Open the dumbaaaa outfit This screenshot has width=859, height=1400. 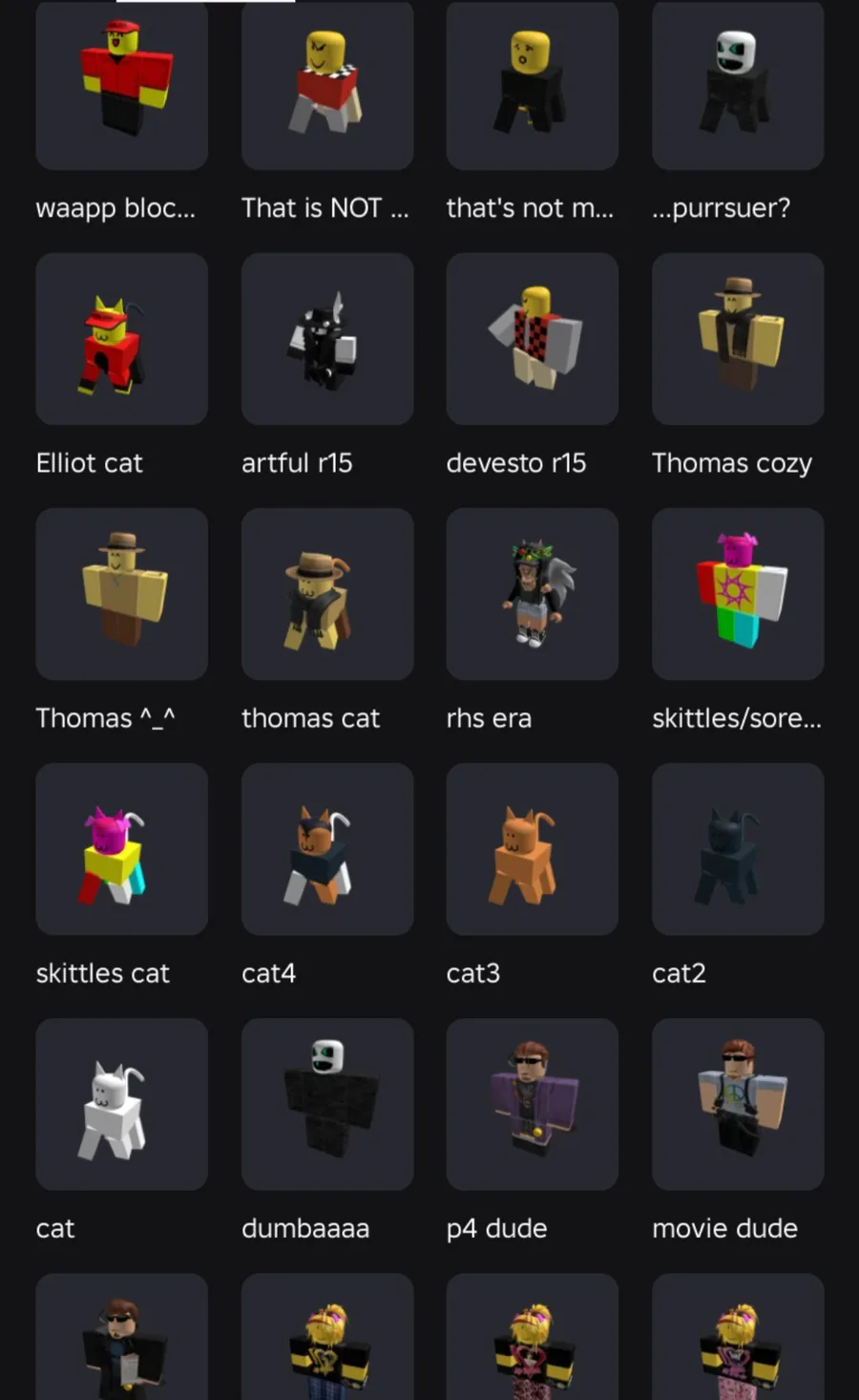pos(327,1104)
